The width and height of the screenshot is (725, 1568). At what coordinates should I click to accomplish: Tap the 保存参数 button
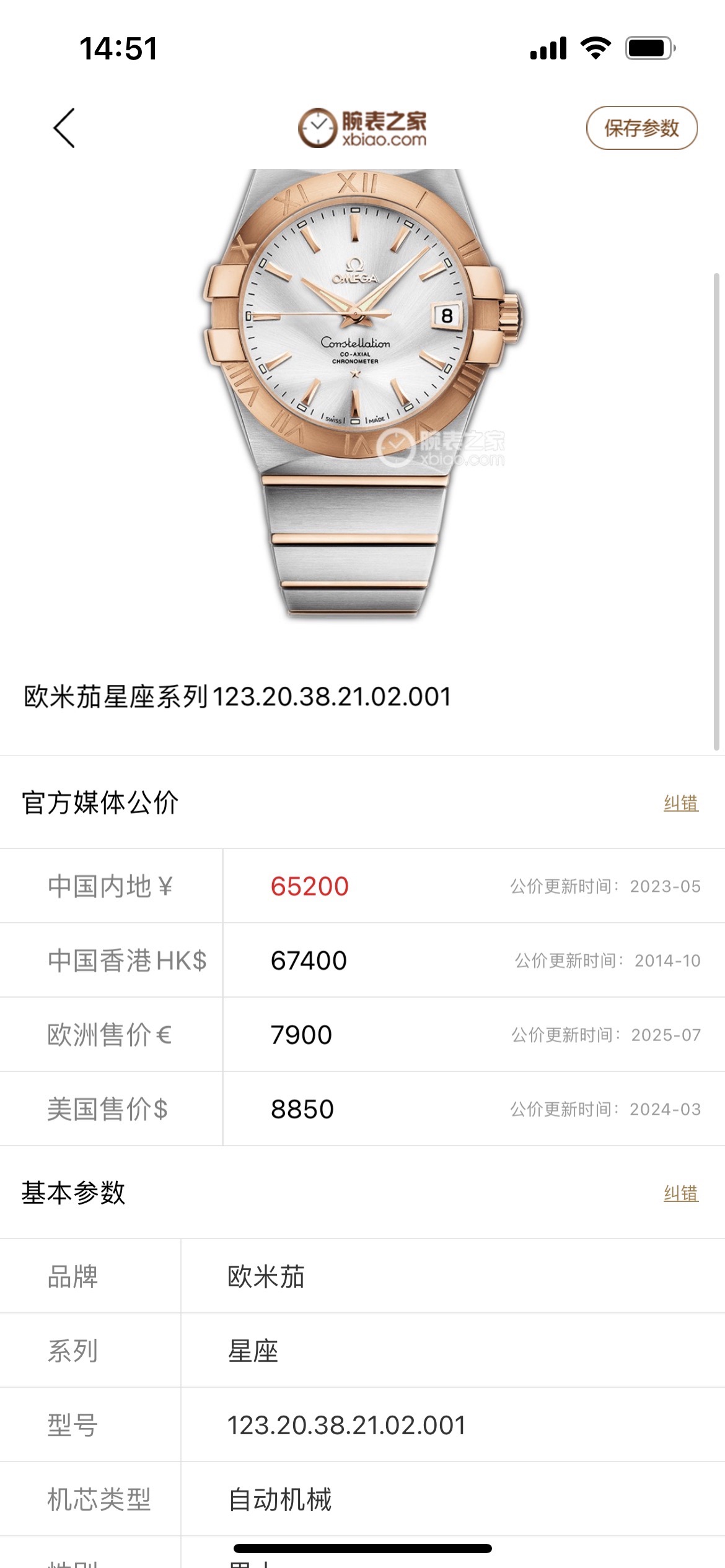(x=641, y=128)
